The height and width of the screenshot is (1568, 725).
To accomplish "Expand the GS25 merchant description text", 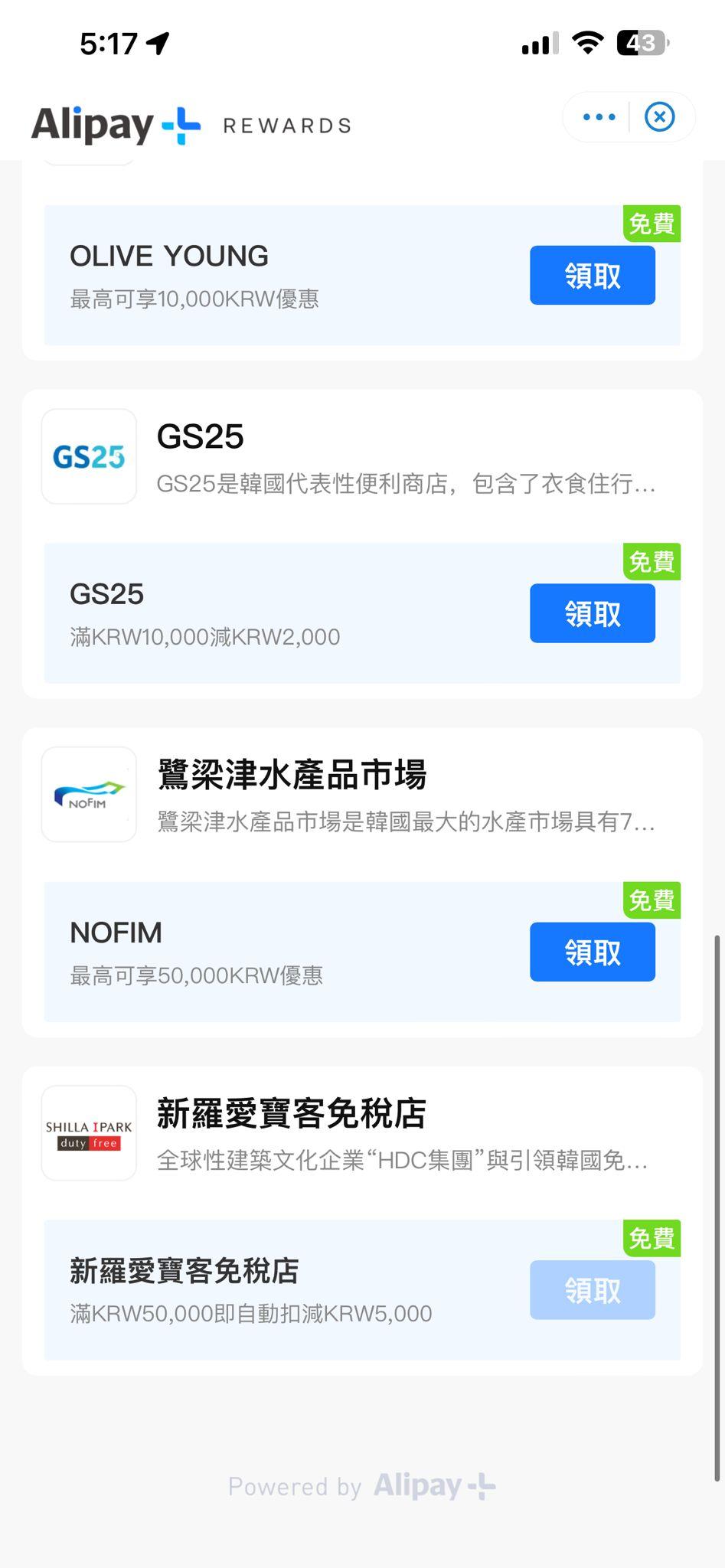I will pos(406,482).
